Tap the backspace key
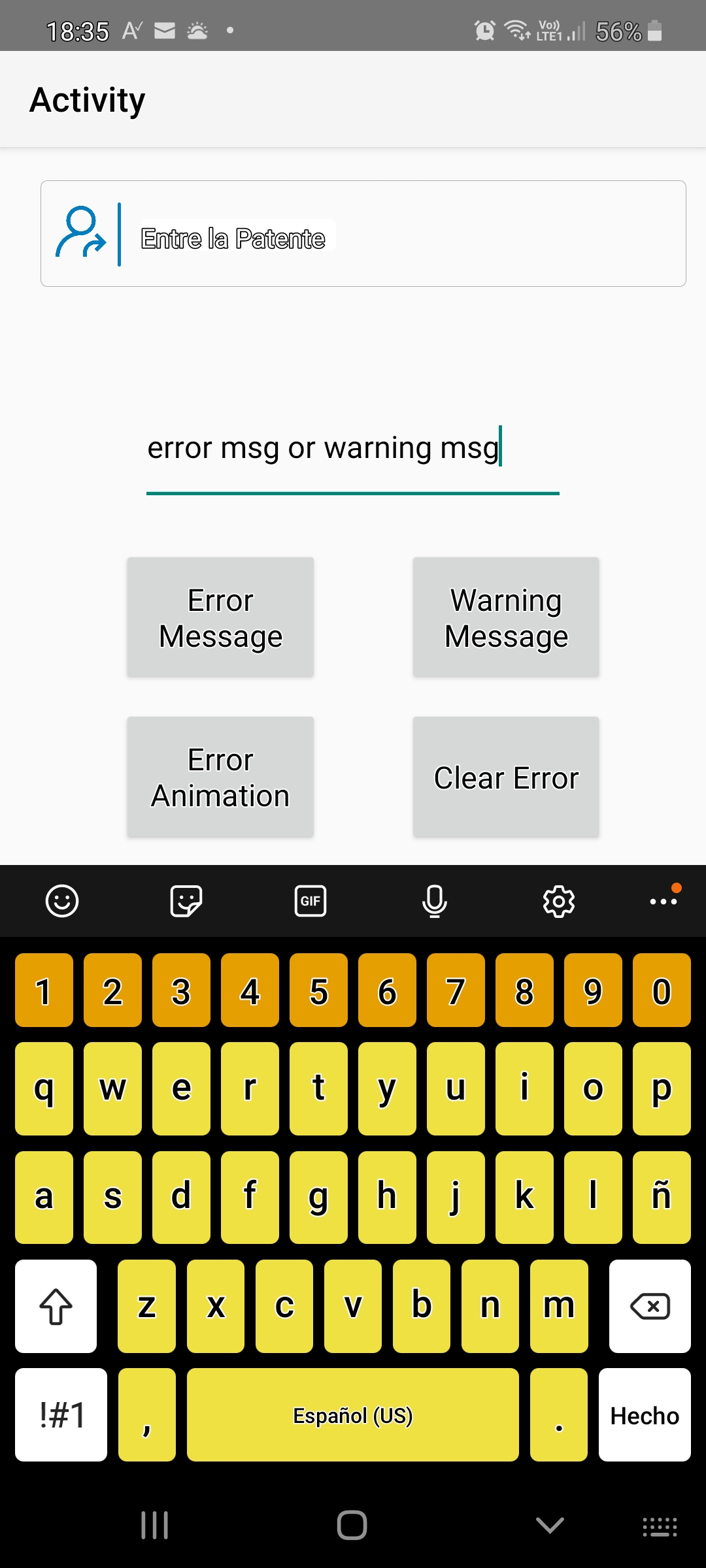 click(x=650, y=1307)
